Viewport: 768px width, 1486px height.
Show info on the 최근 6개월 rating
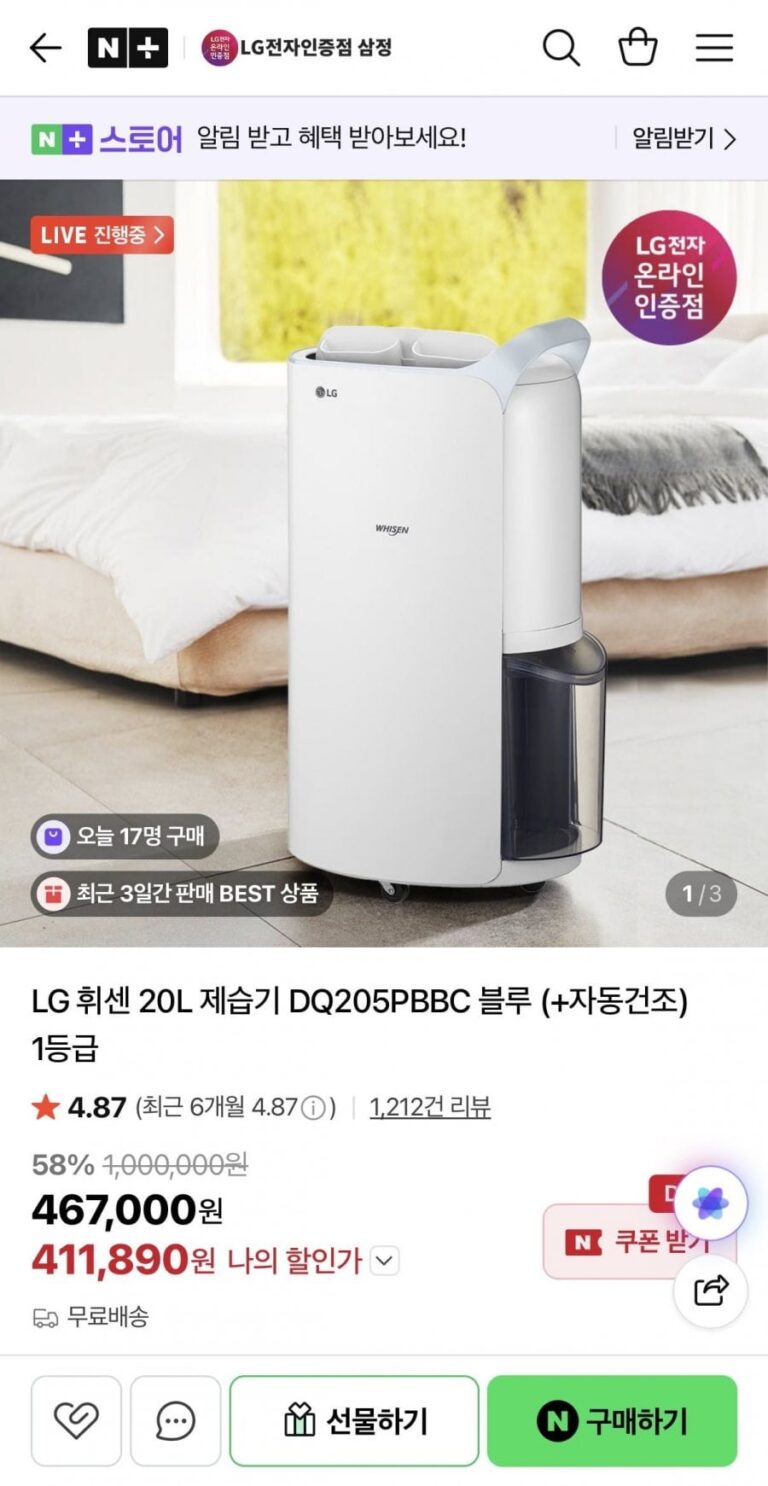[313, 1108]
